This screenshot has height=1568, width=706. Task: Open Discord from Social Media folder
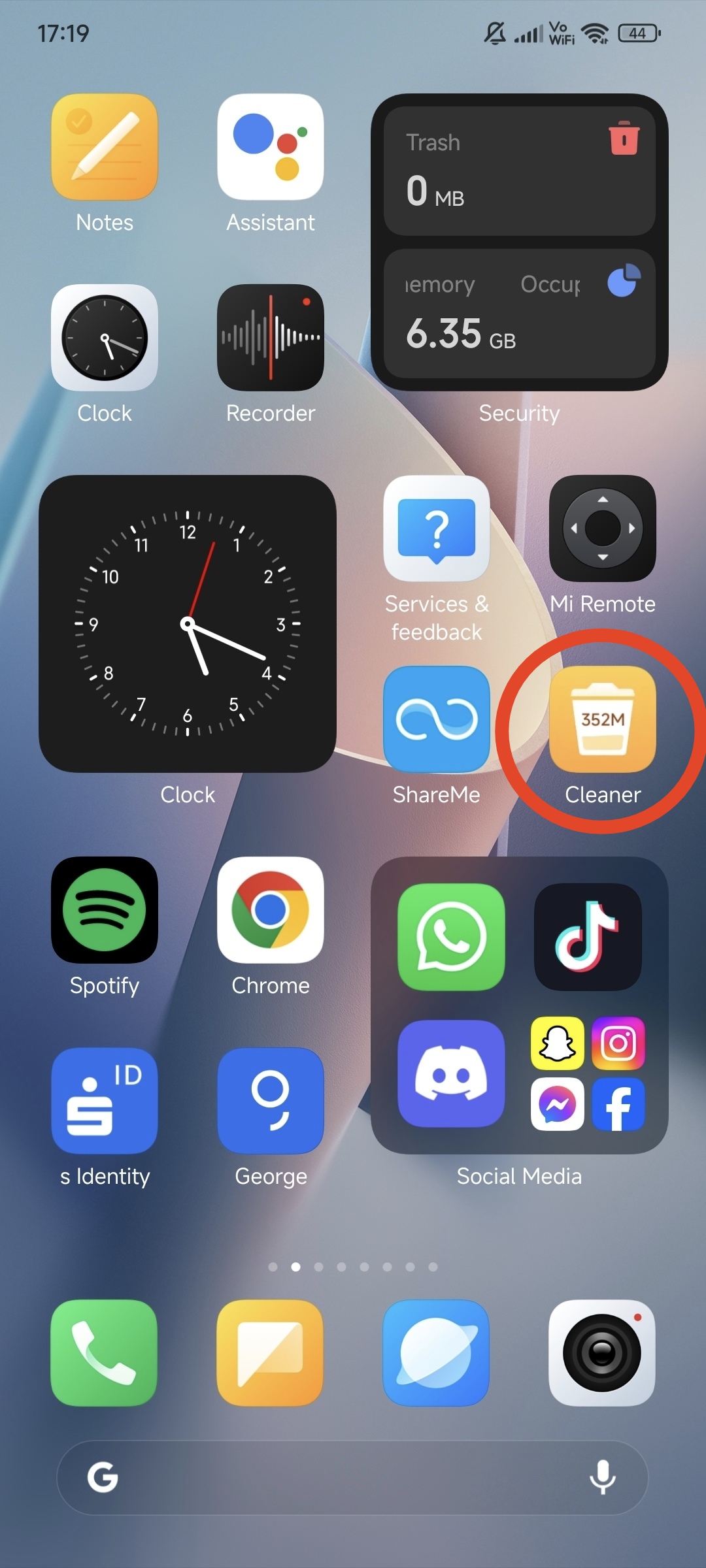point(451,1073)
